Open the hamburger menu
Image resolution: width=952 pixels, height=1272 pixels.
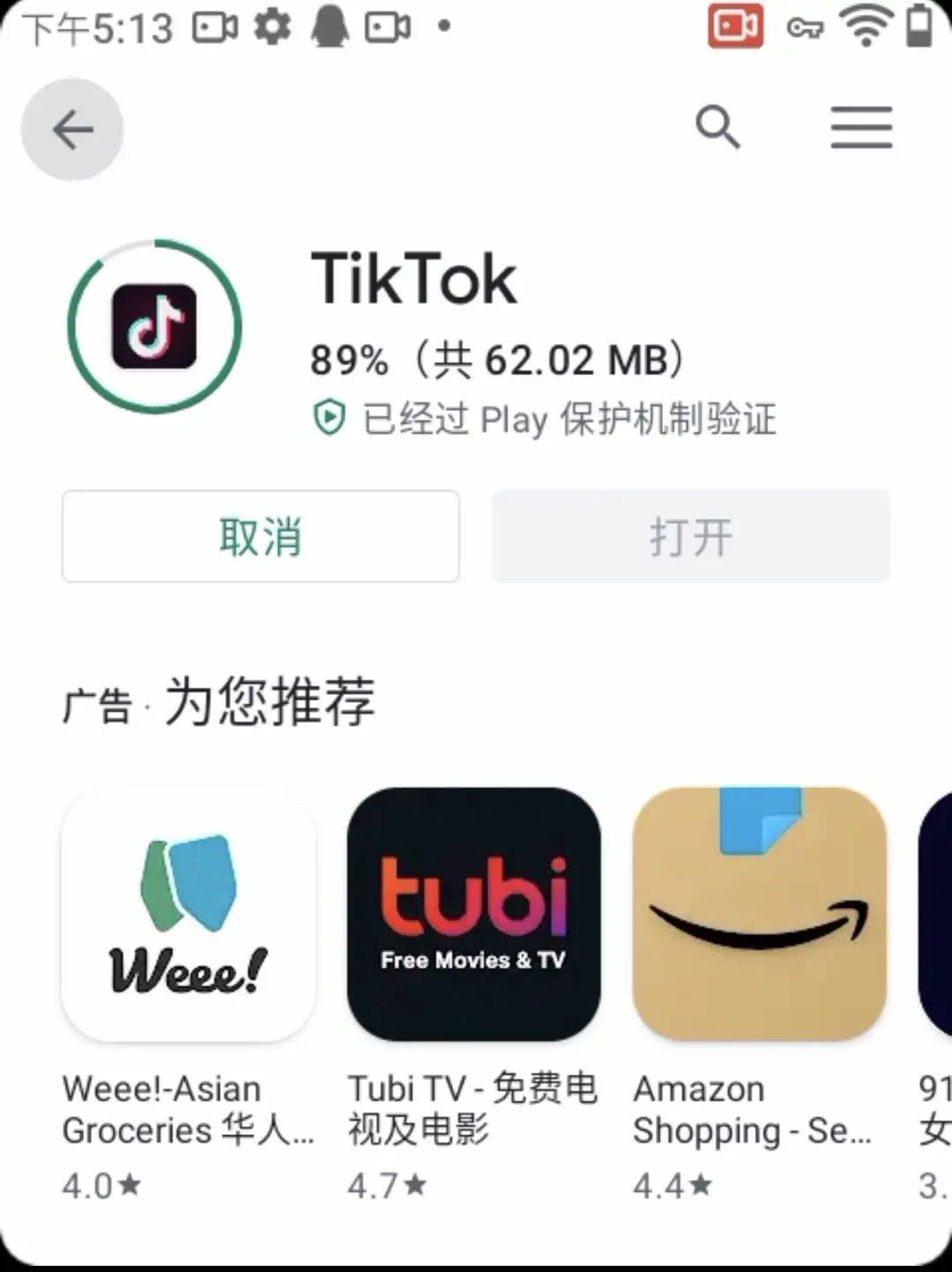(861, 128)
